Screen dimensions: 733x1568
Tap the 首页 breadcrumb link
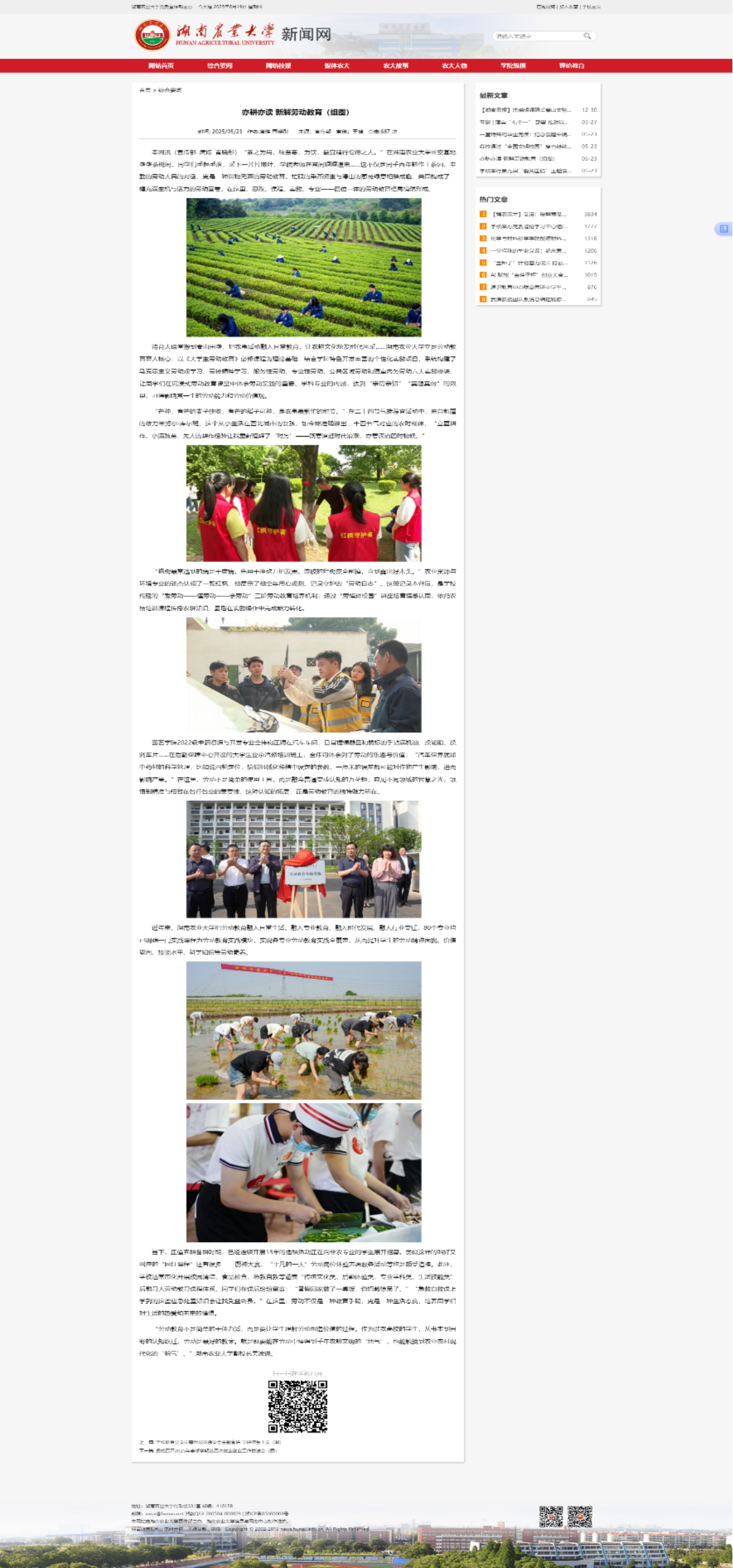(145, 90)
